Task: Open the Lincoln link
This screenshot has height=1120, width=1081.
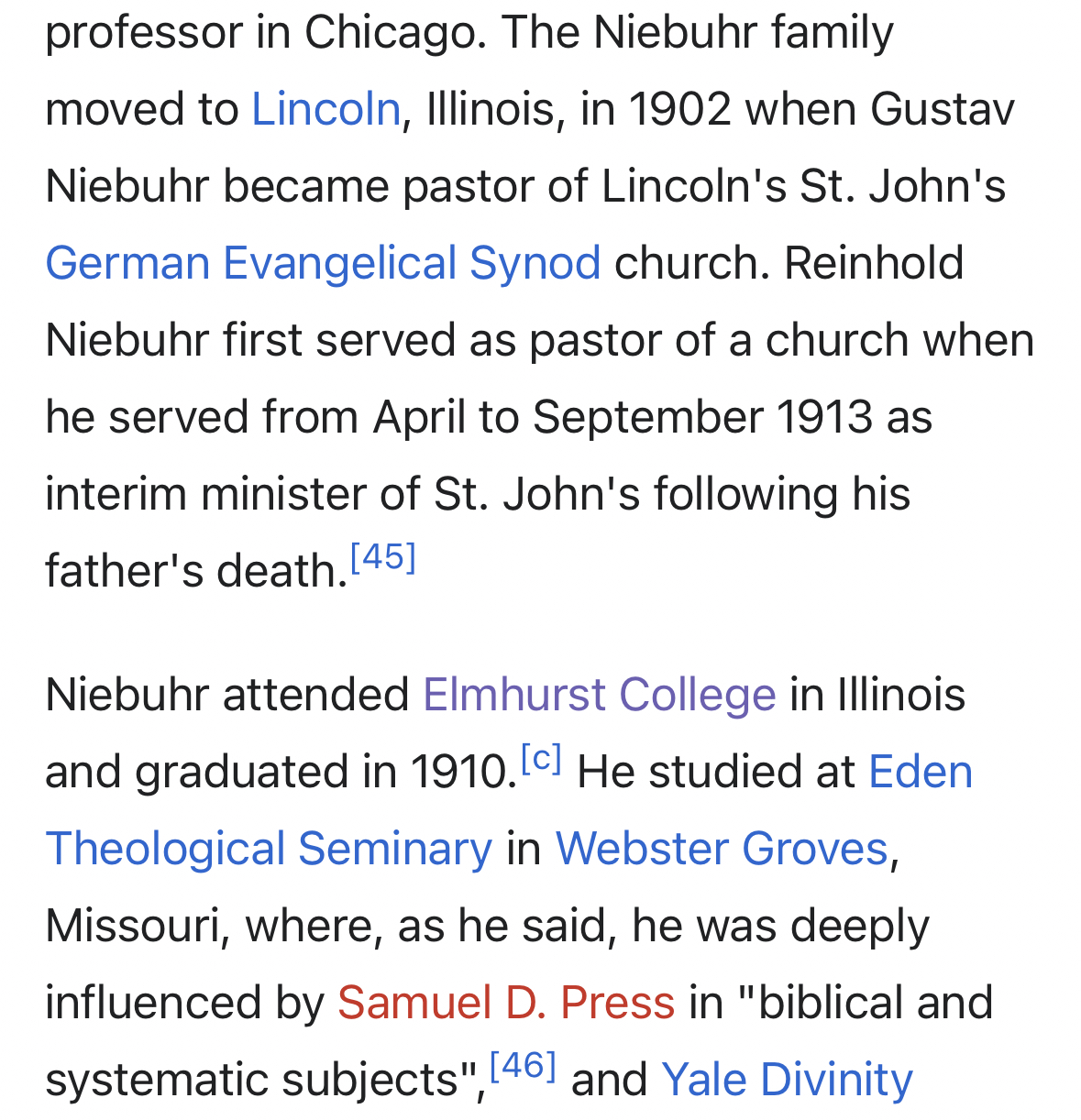Action: [325, 109]
